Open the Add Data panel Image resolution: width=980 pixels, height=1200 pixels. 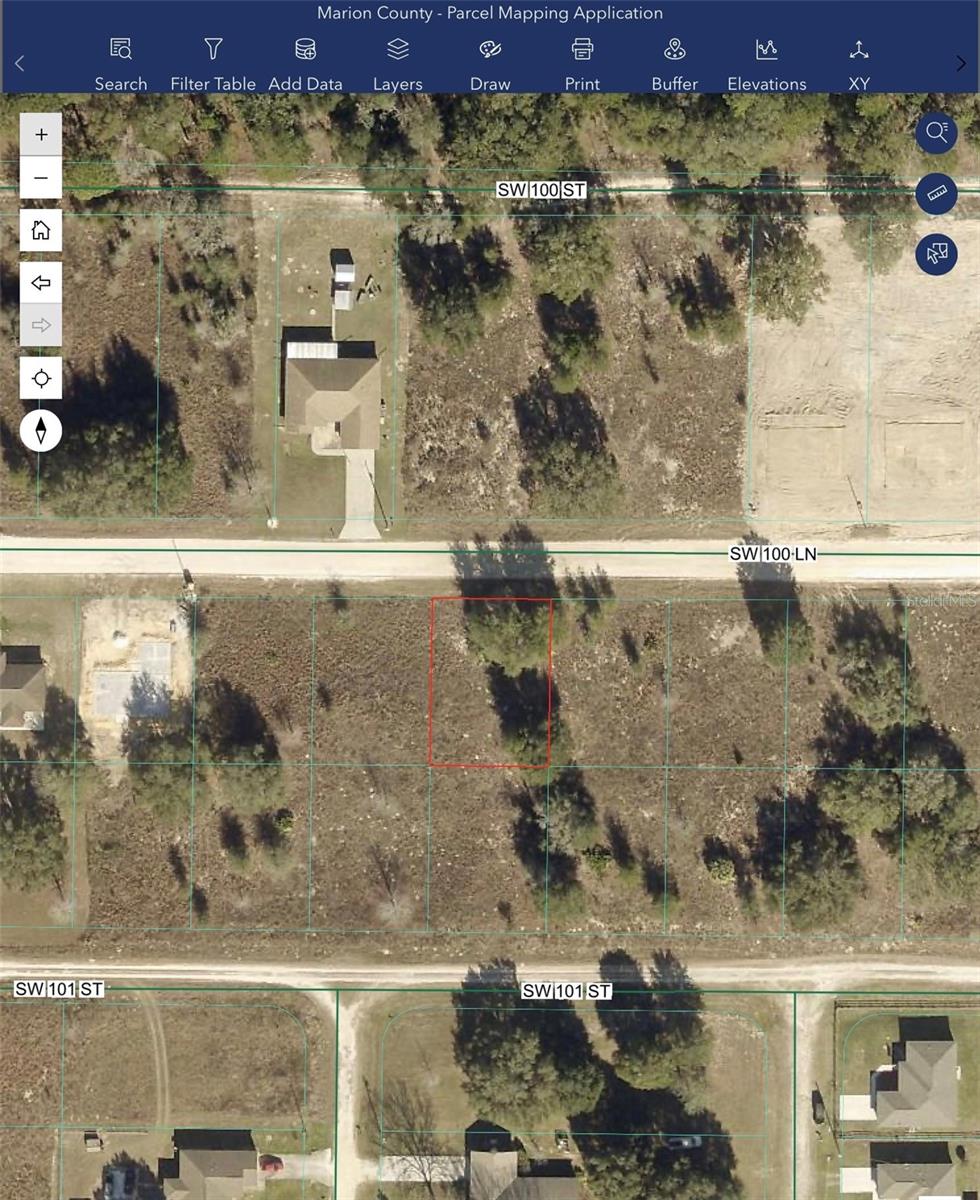(305, 60)
